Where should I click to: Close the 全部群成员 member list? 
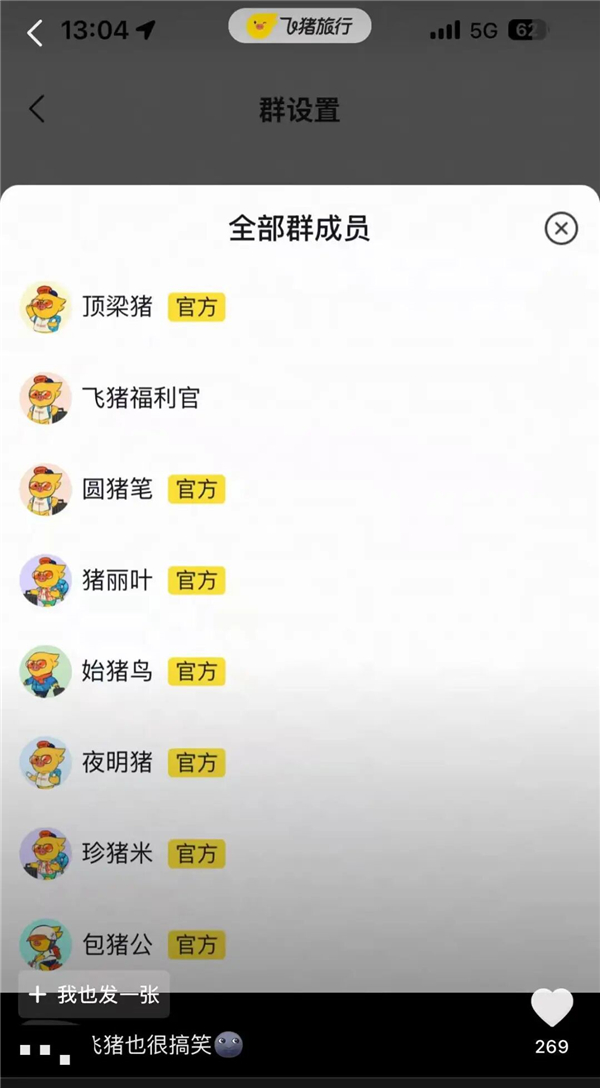[561, 229]
